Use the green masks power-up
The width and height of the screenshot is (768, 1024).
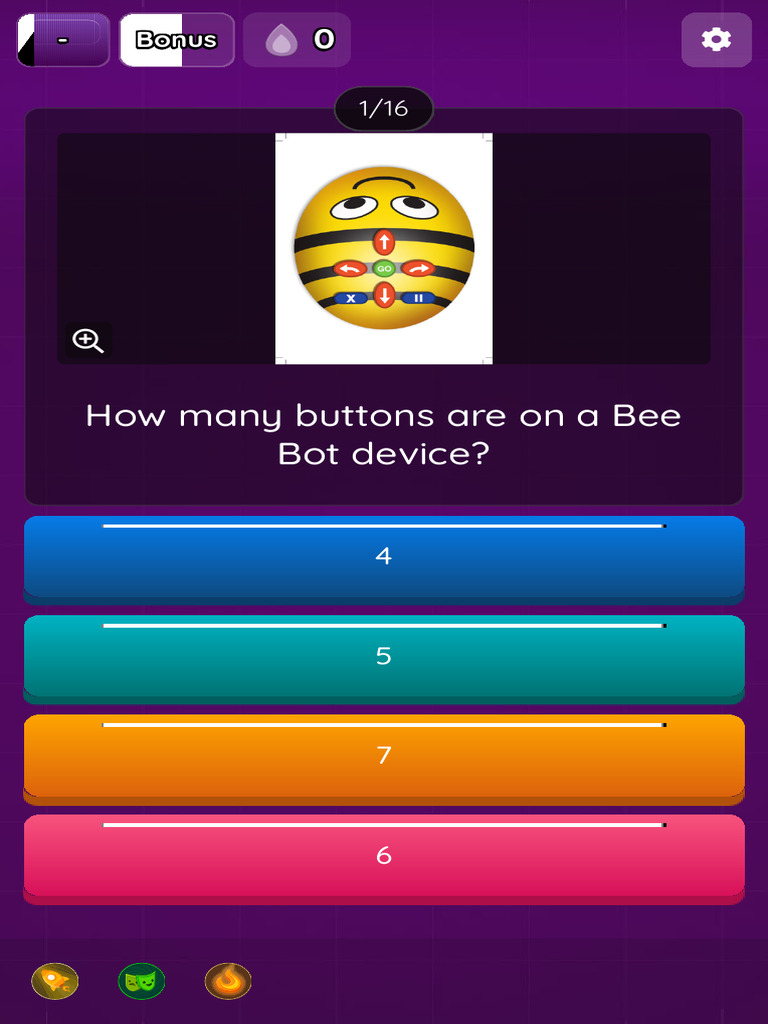tap(142, 981)
